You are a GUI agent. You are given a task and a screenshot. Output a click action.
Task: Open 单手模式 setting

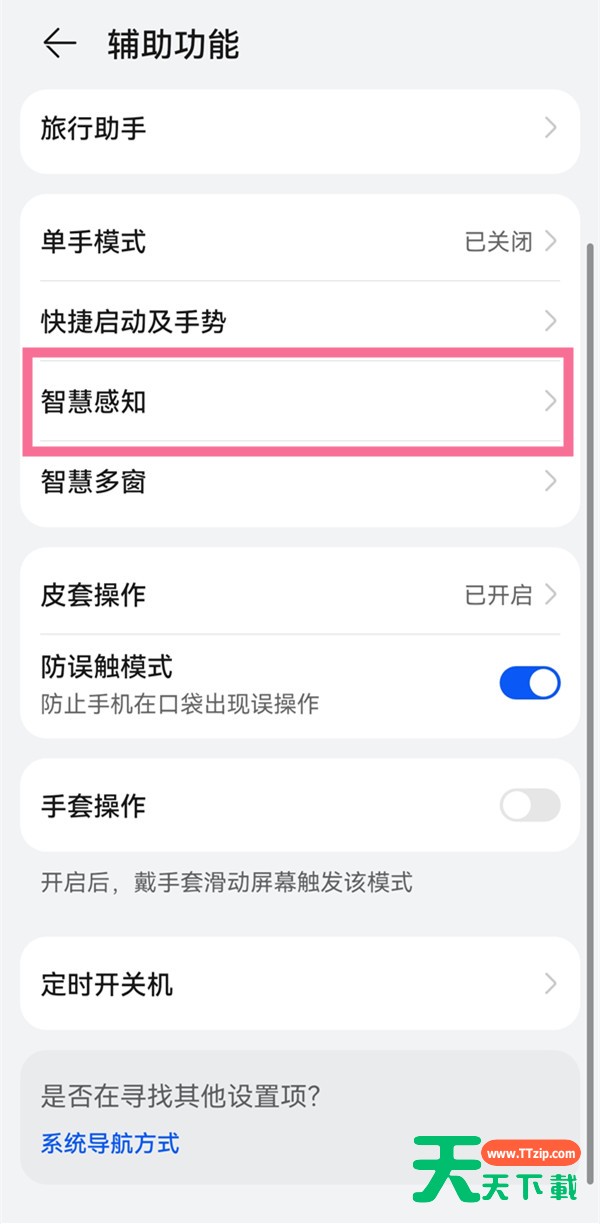point(300,241)
